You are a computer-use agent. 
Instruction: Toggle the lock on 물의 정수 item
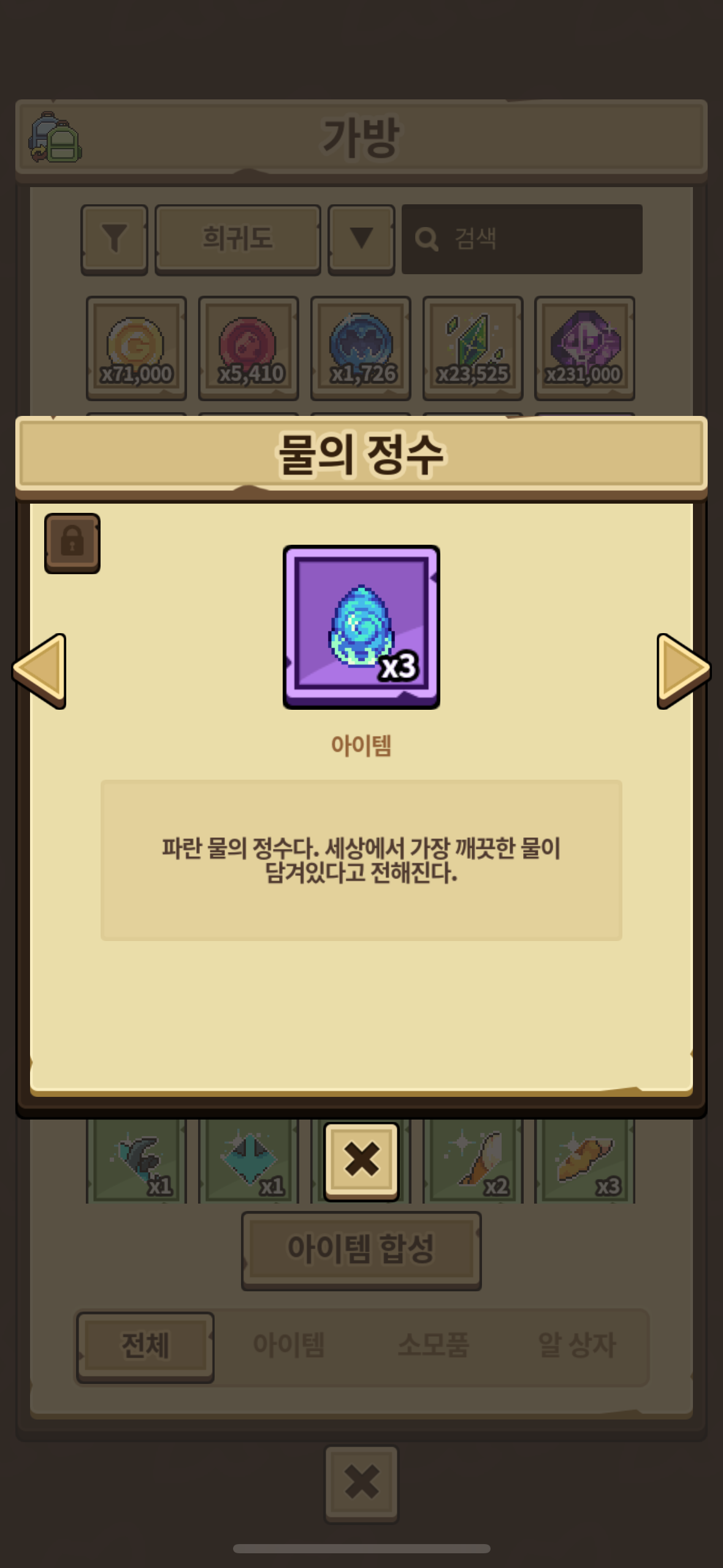pos(72,542)
